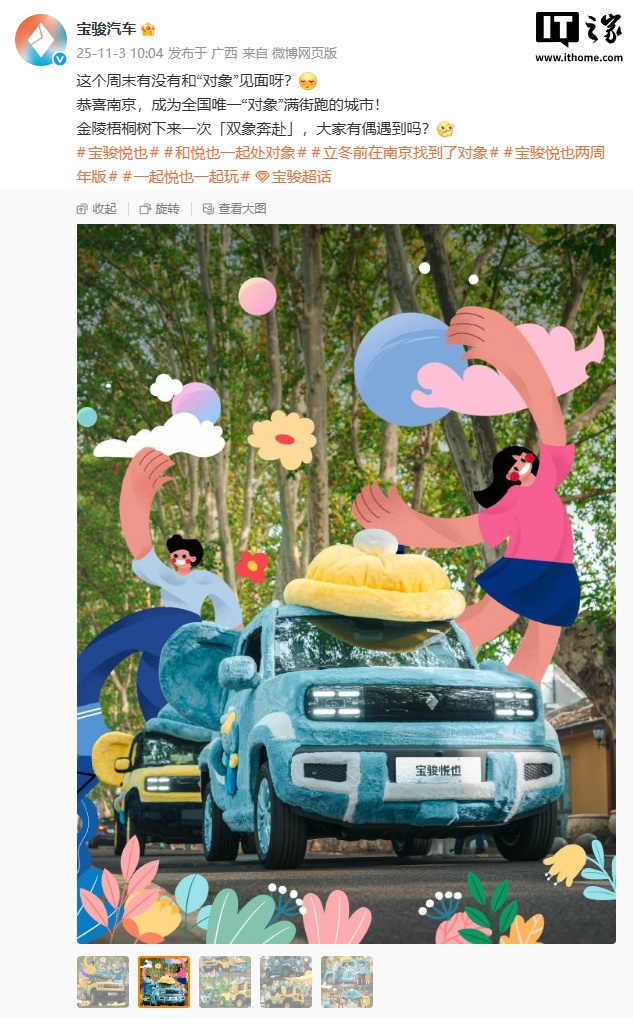Image resolution: width=633 pixels, height=1026 pixels.
Task: Open the #一起悦也一起玩# topic
Action: click(x=186, y=177)
